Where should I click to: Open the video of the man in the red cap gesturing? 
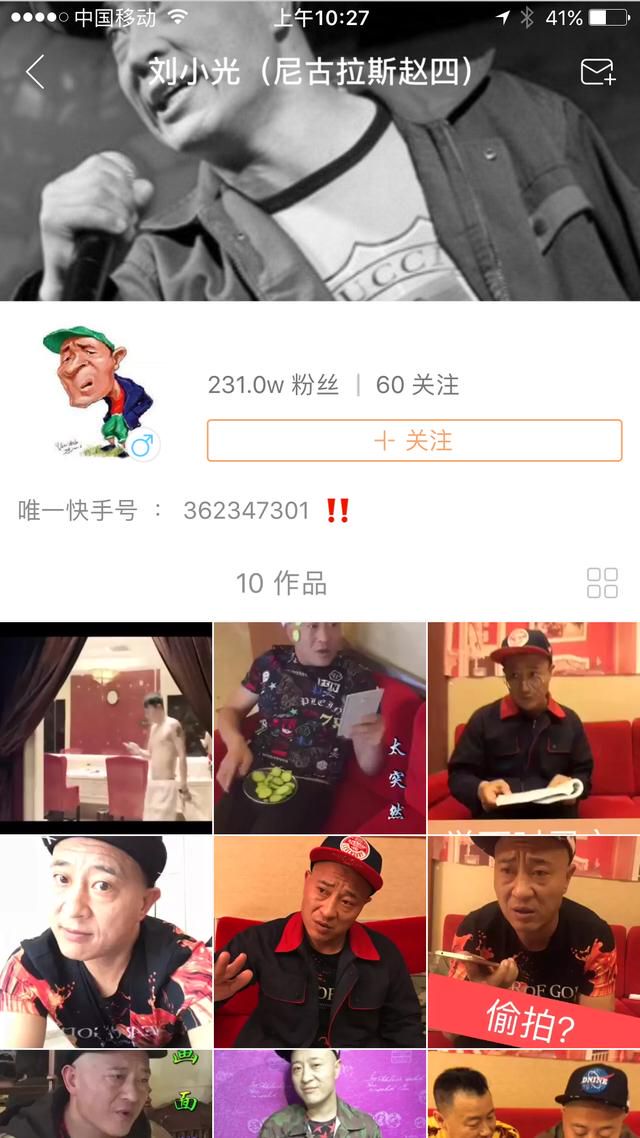(x=320, y=941)
